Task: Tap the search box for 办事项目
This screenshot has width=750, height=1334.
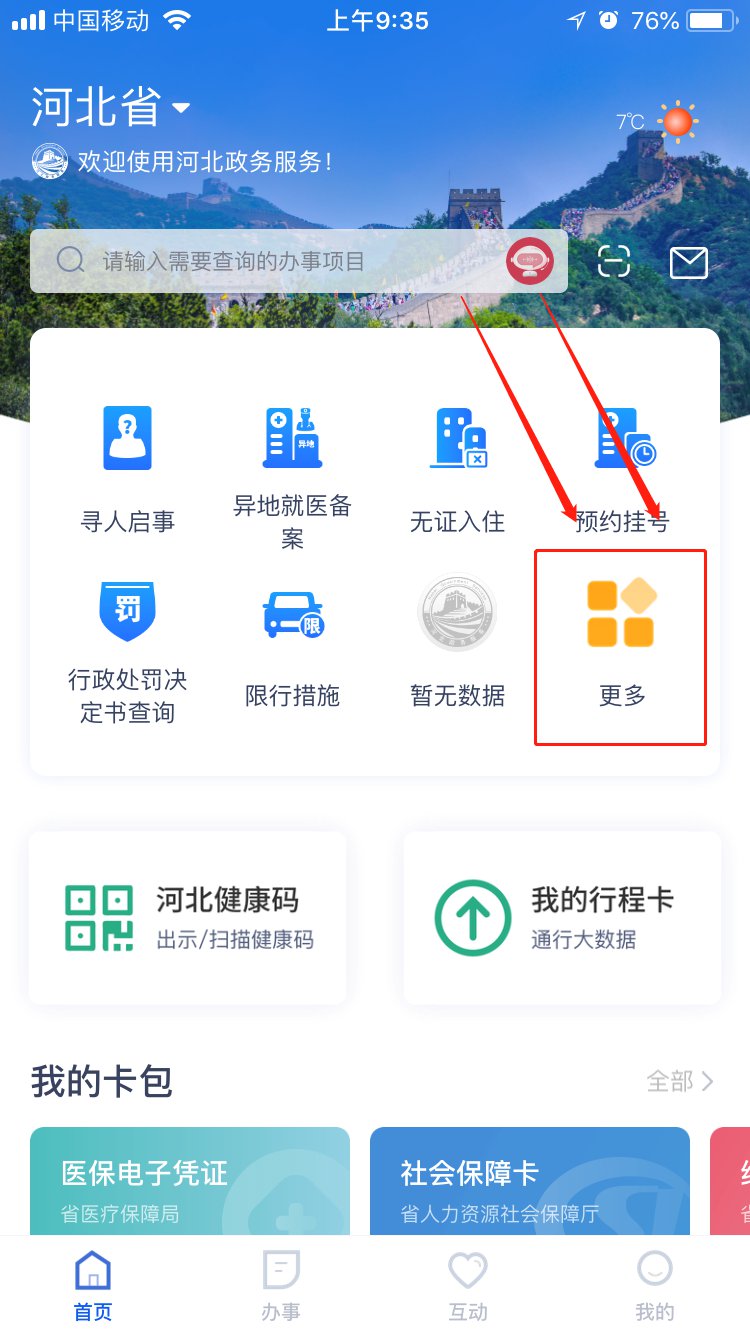Action: (x=270, y=261)
